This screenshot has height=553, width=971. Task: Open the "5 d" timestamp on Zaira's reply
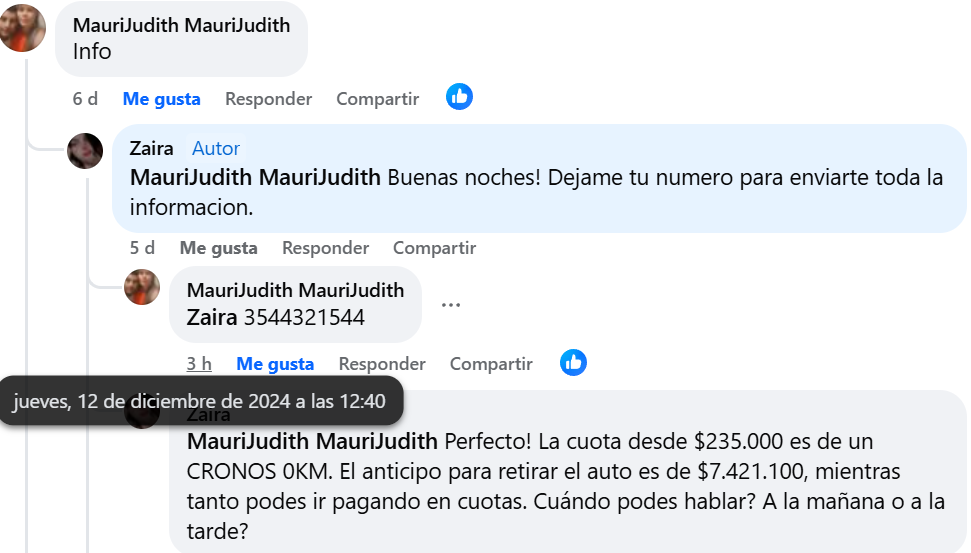click(142, 248)
